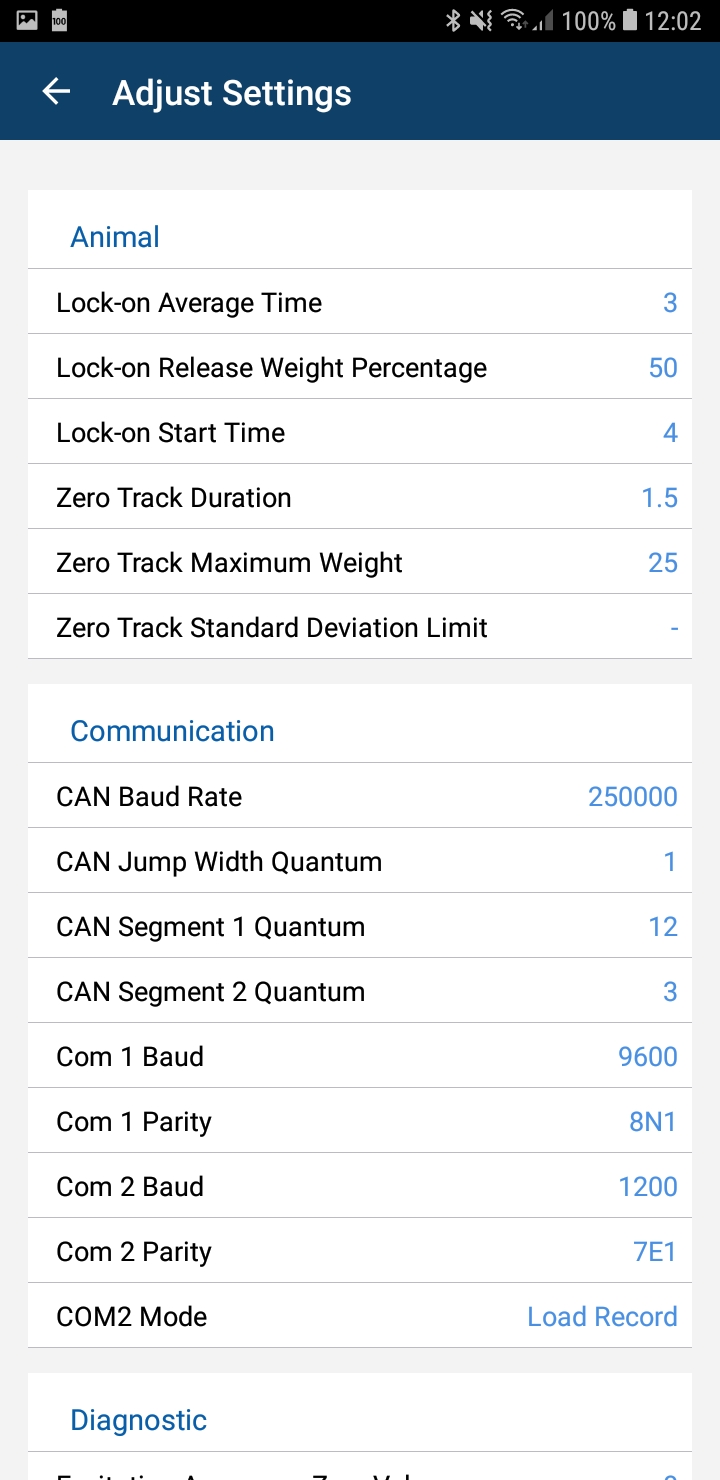The image size is (720, 1480).
Task: Change the CAN Baud Rate
Action: pyautogui.click(x=360, y=797)
